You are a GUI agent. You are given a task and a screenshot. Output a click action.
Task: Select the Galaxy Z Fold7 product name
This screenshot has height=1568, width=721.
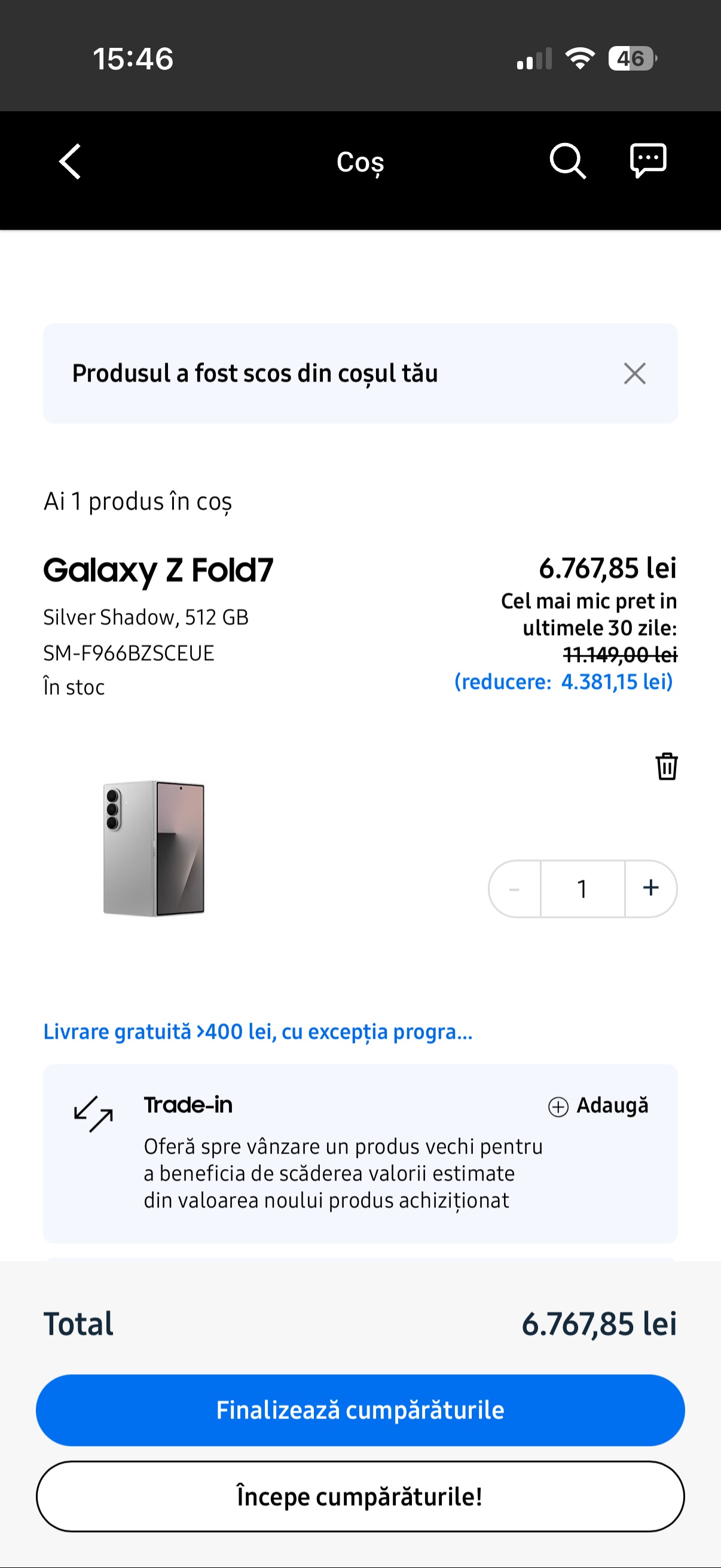click(x=158, y=571)
